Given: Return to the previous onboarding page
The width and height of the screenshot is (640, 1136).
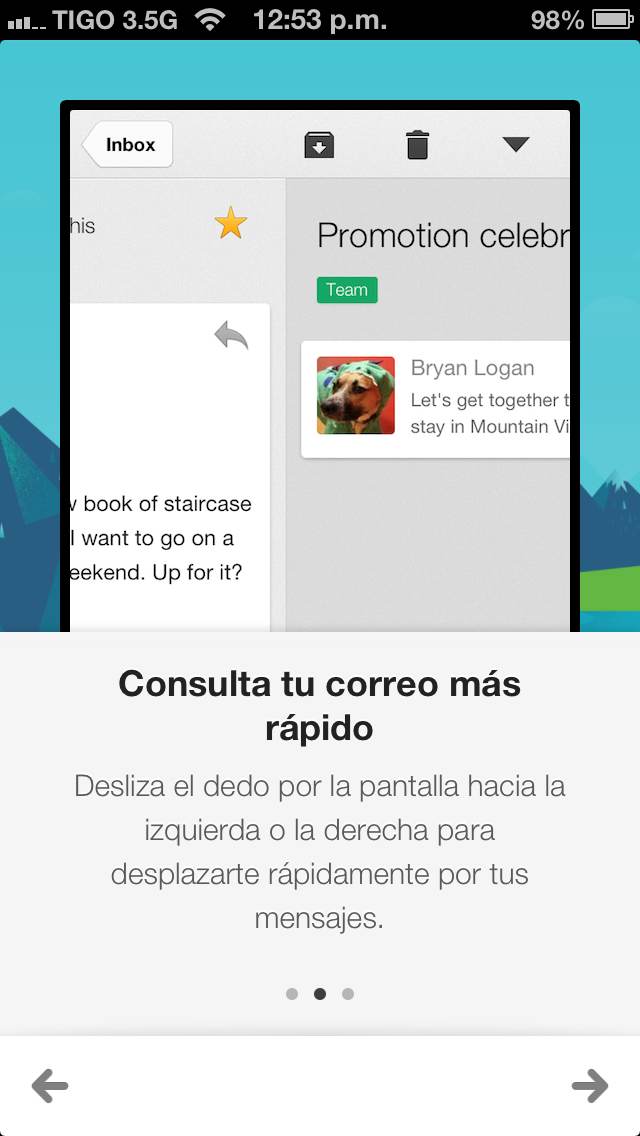Looking at the screenshot, I should pos(49,1085).
